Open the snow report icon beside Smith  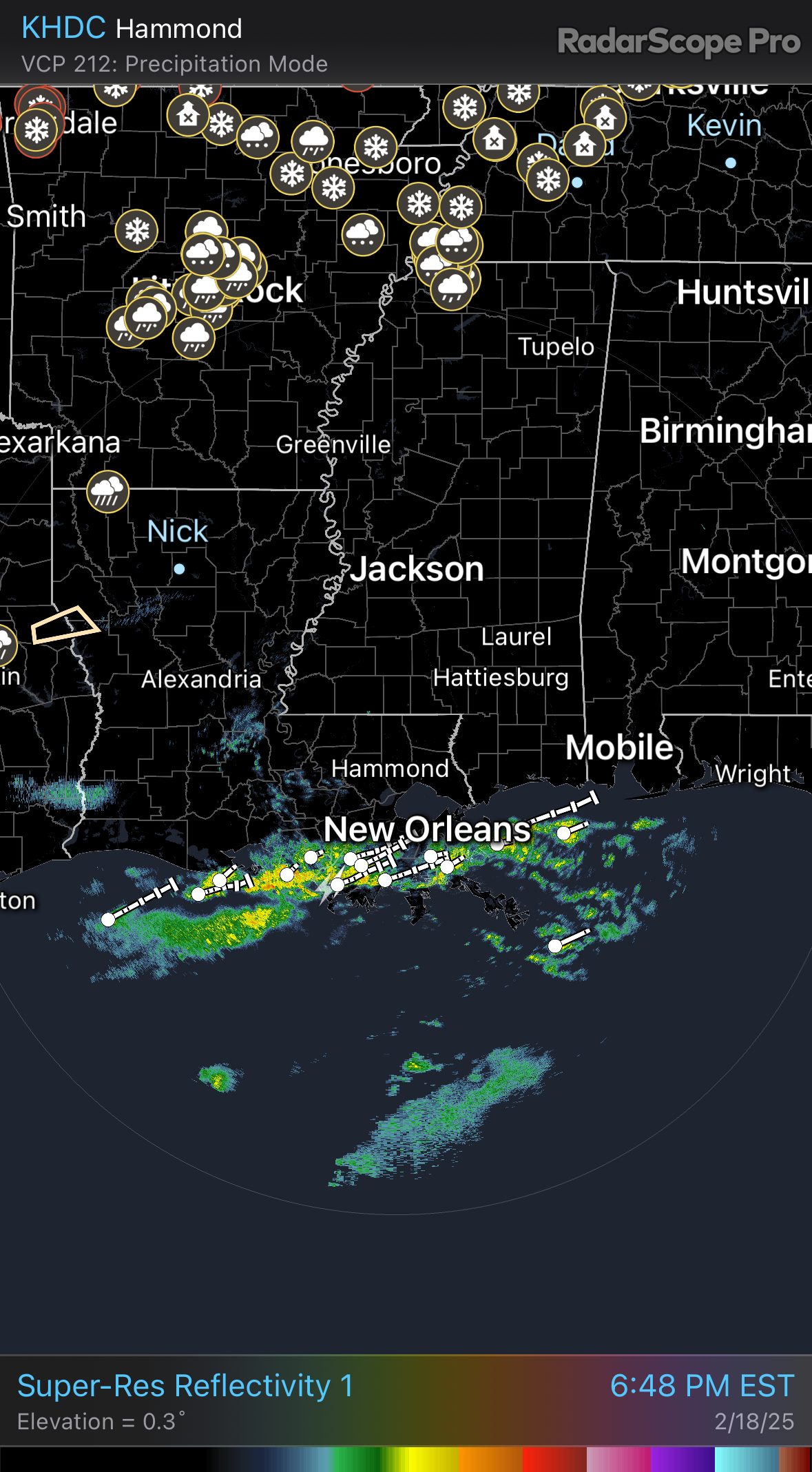(136, 230)
